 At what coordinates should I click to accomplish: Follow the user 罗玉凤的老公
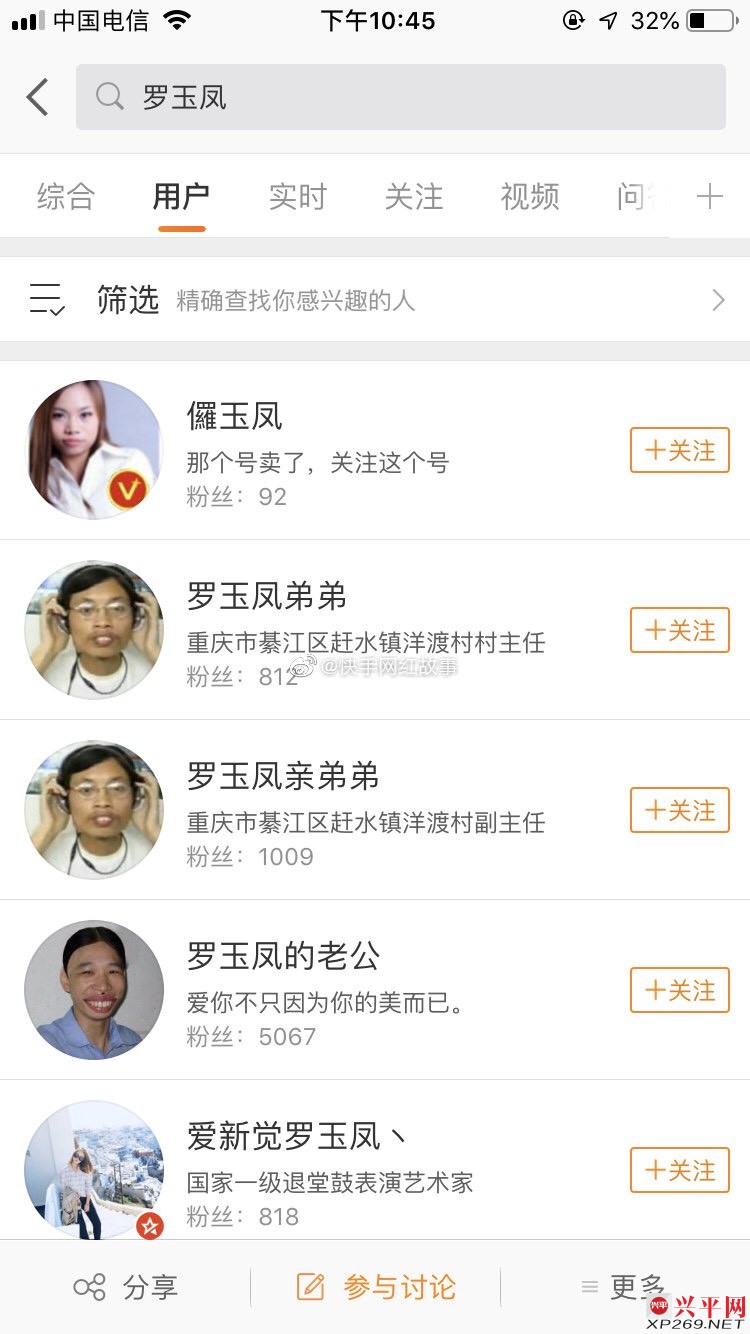(x=680, y=990)
